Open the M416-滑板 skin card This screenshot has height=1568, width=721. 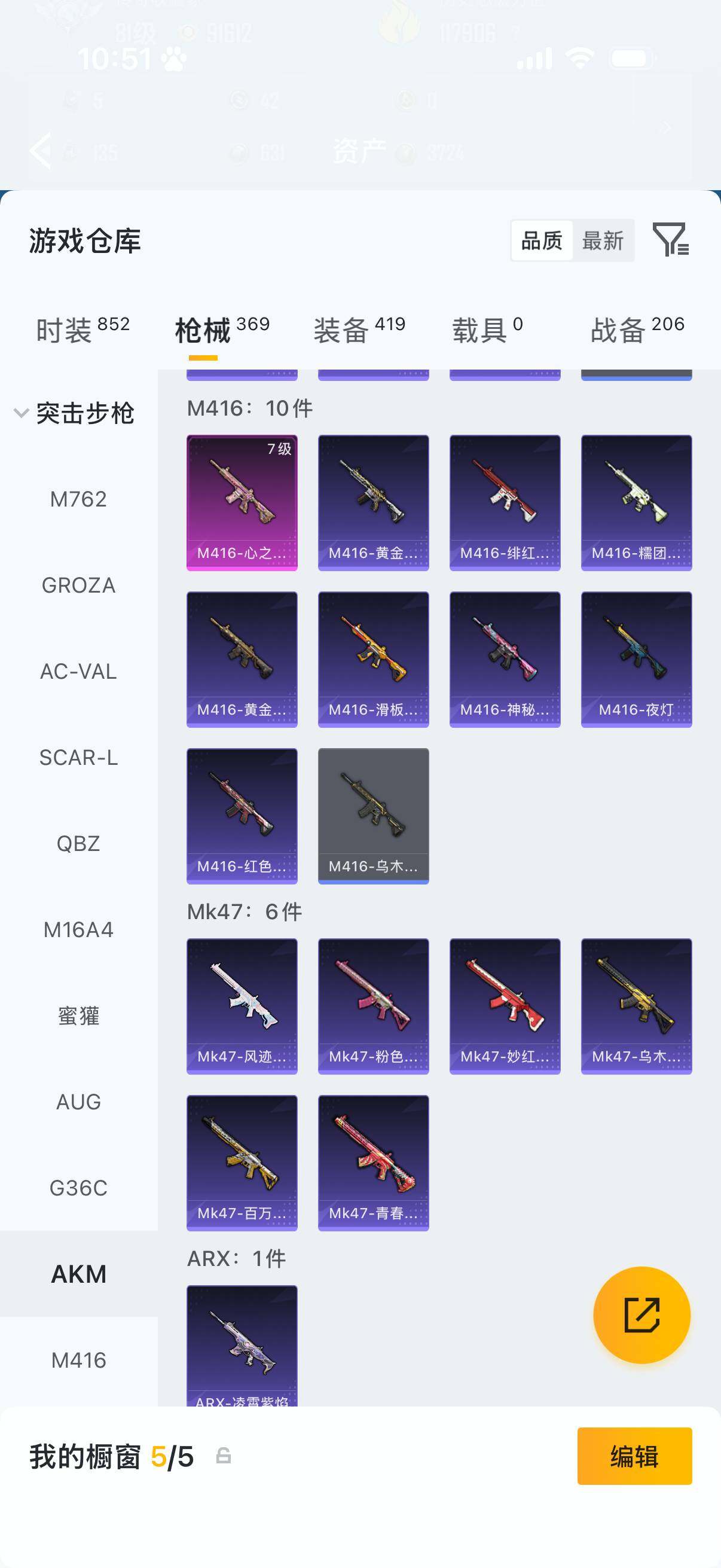tap(373, 659)
